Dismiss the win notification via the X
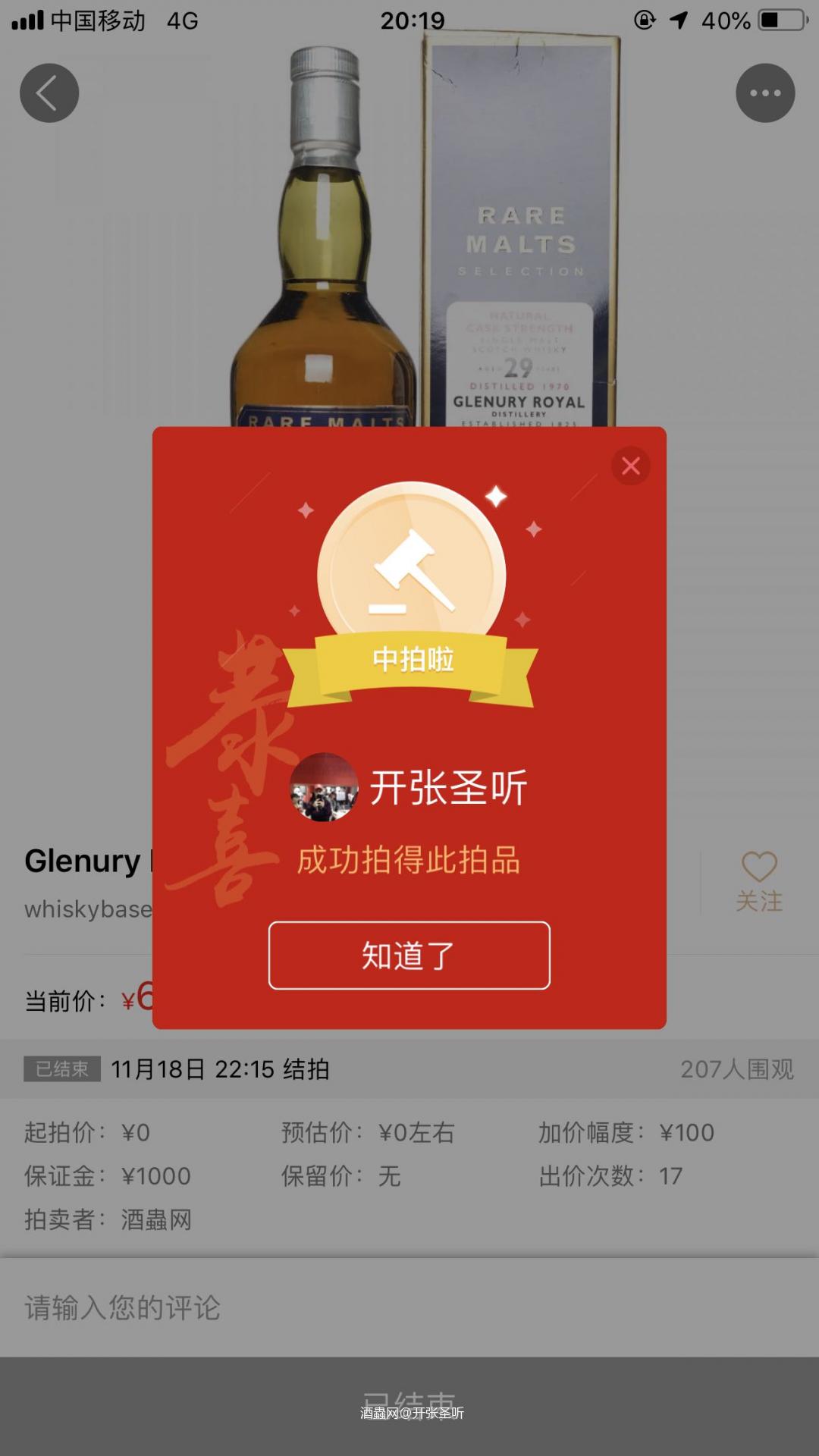This screenshot has height=1456, width=819. click(631, 466)
